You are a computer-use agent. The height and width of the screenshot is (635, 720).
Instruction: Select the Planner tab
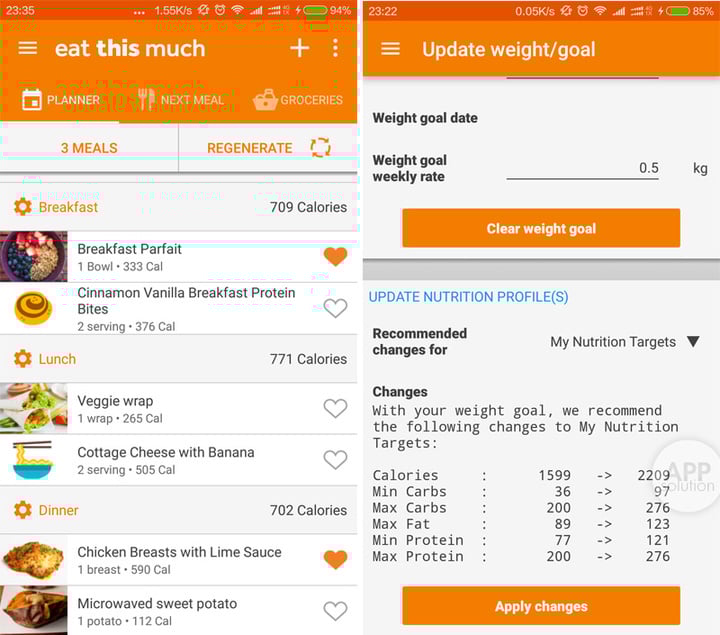coord(61,100)
